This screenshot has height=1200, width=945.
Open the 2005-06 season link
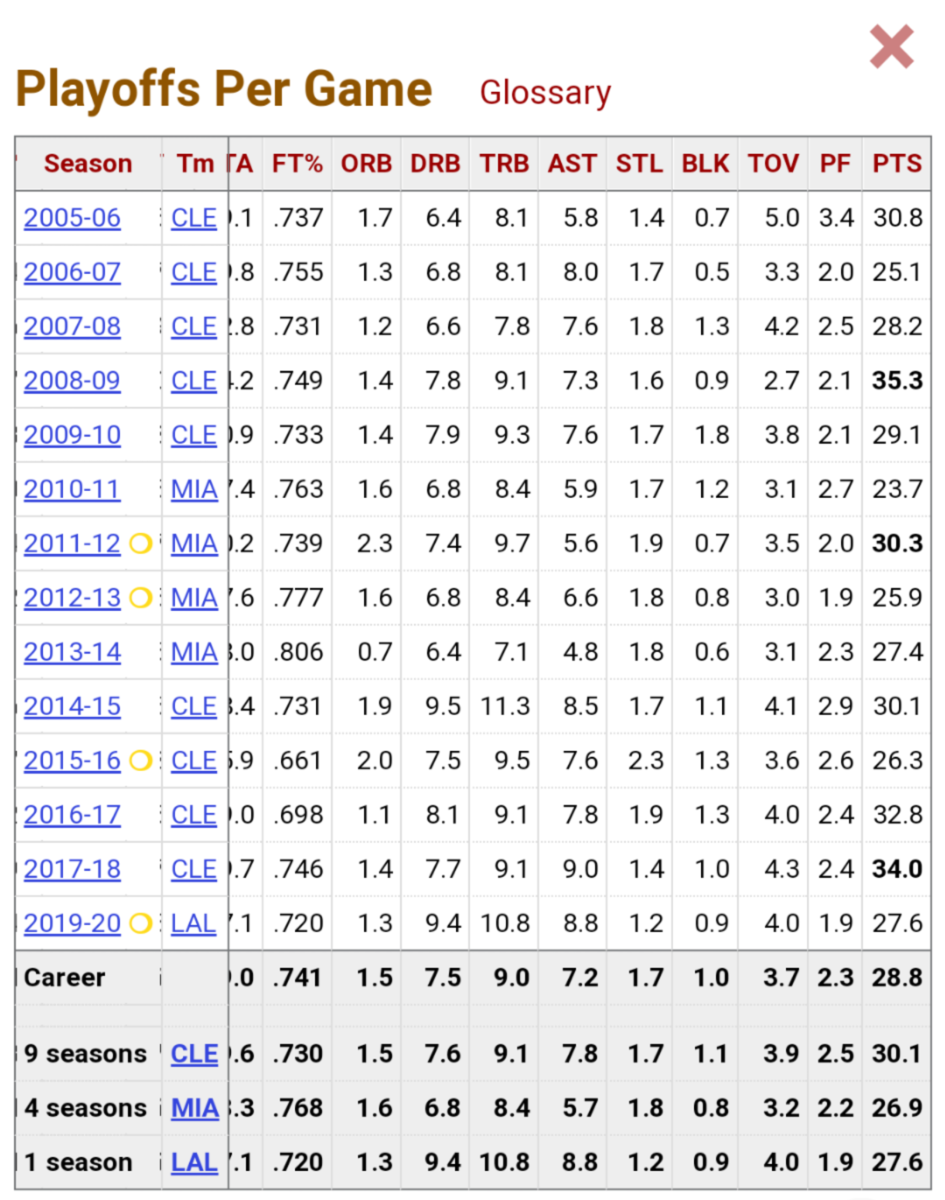(72, 218)
